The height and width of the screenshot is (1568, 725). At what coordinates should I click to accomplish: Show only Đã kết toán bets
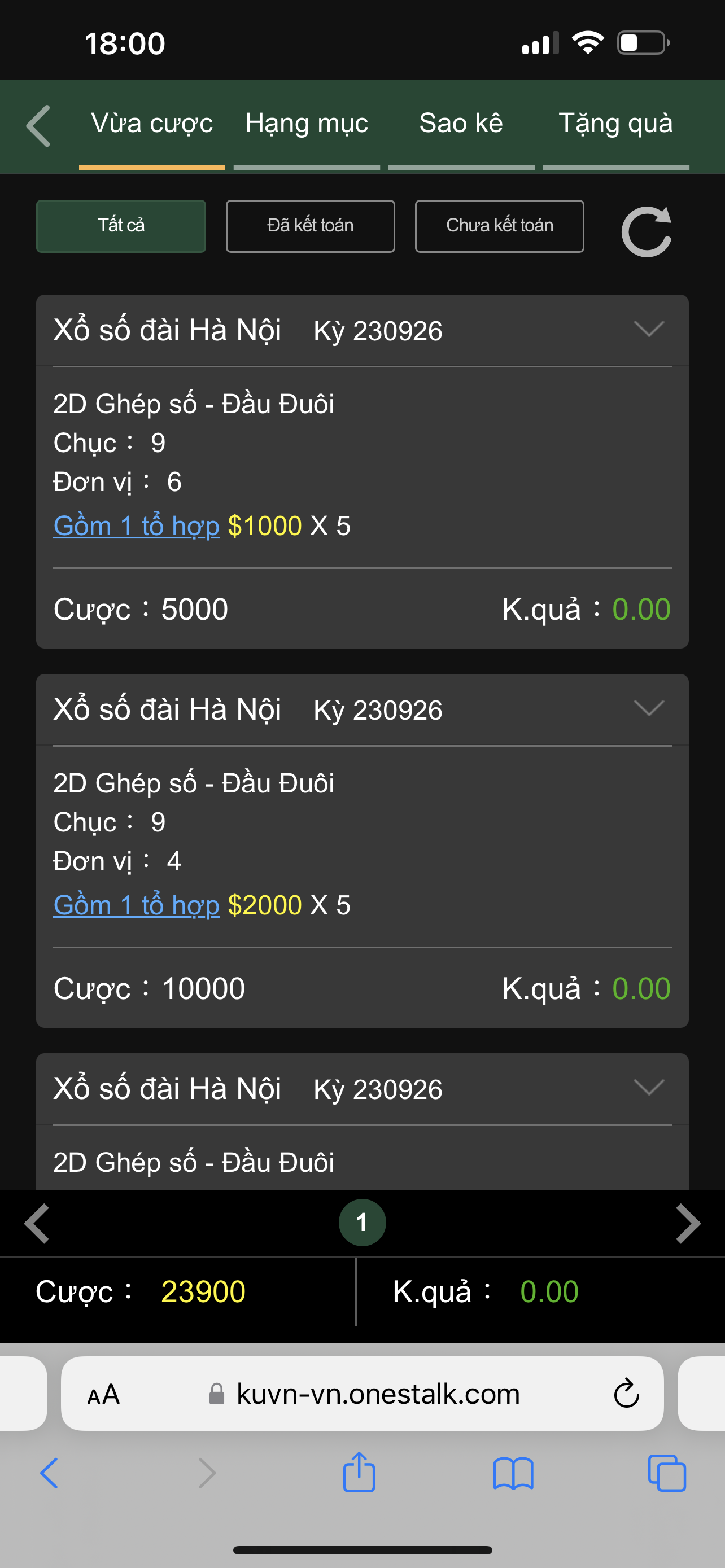pos(311,226)
